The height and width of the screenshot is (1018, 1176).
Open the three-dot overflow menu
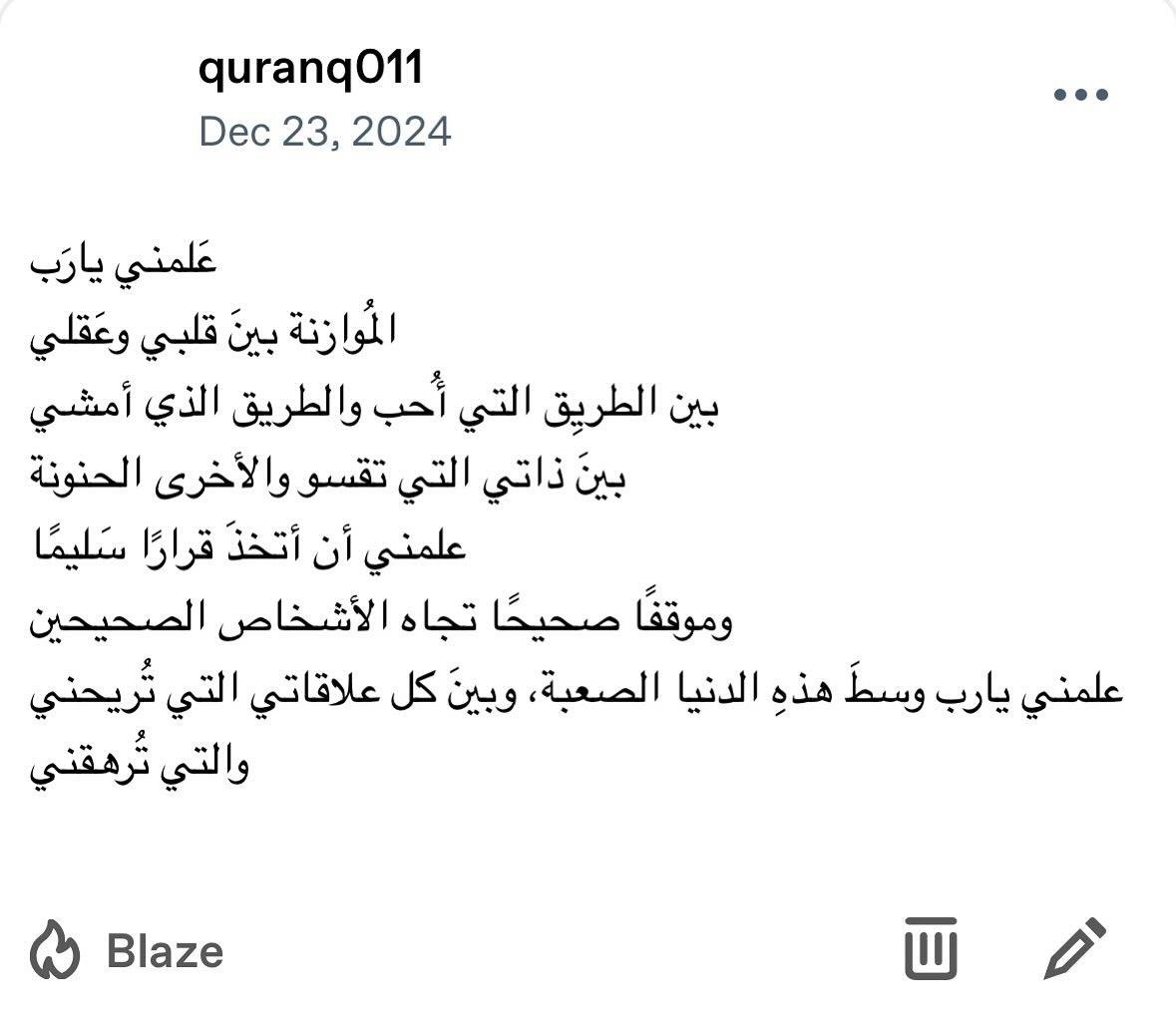click(1081, 96)
